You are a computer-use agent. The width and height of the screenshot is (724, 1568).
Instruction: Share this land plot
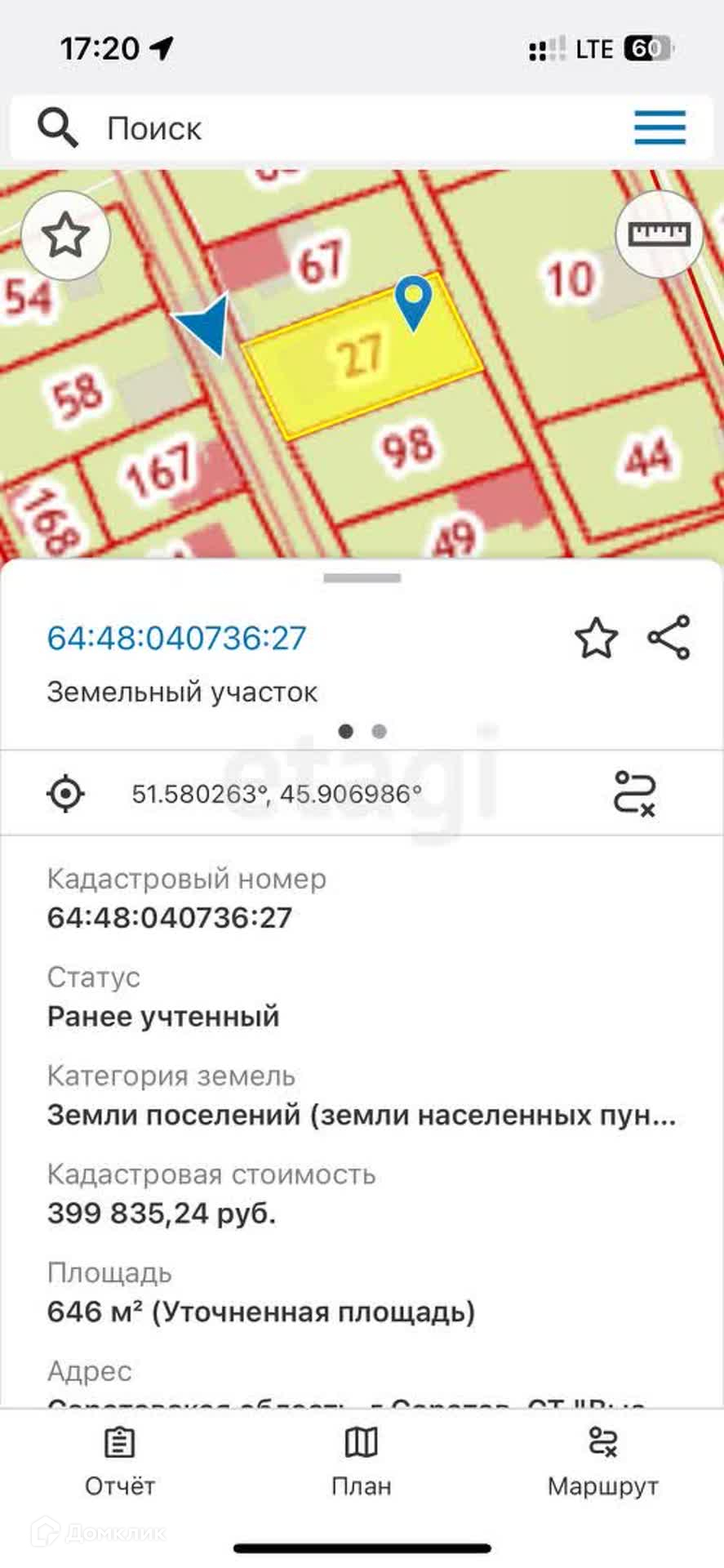[669, 638]
